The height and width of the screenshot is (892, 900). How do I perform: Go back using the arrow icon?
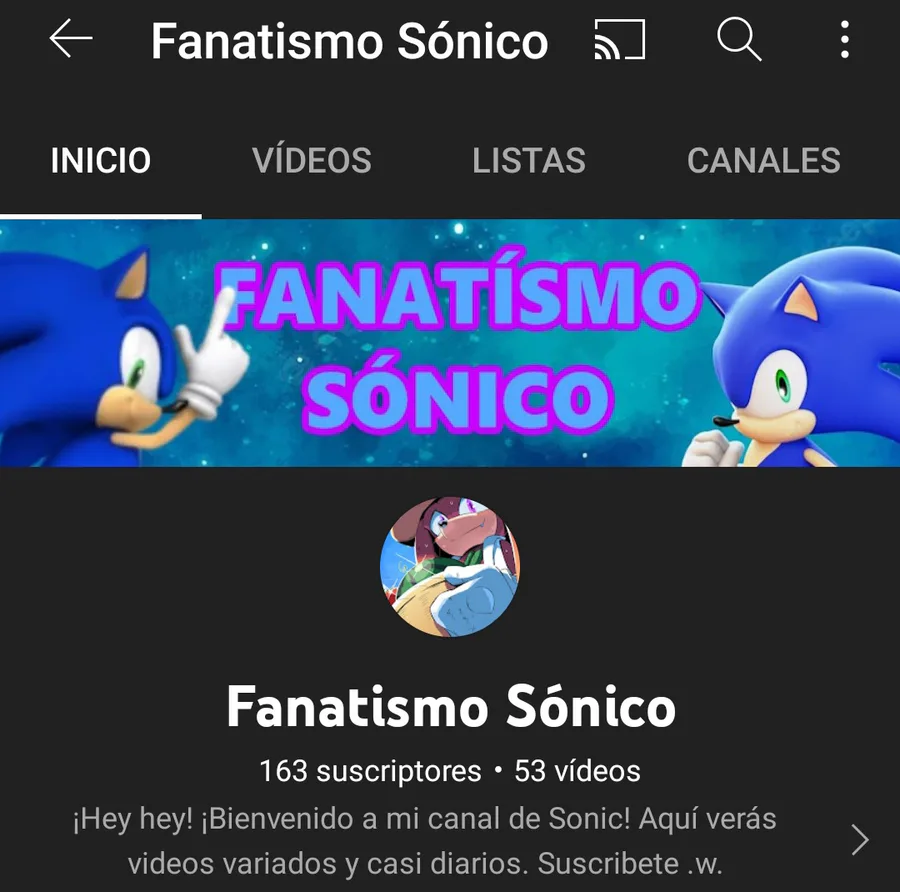click(71, 40)
